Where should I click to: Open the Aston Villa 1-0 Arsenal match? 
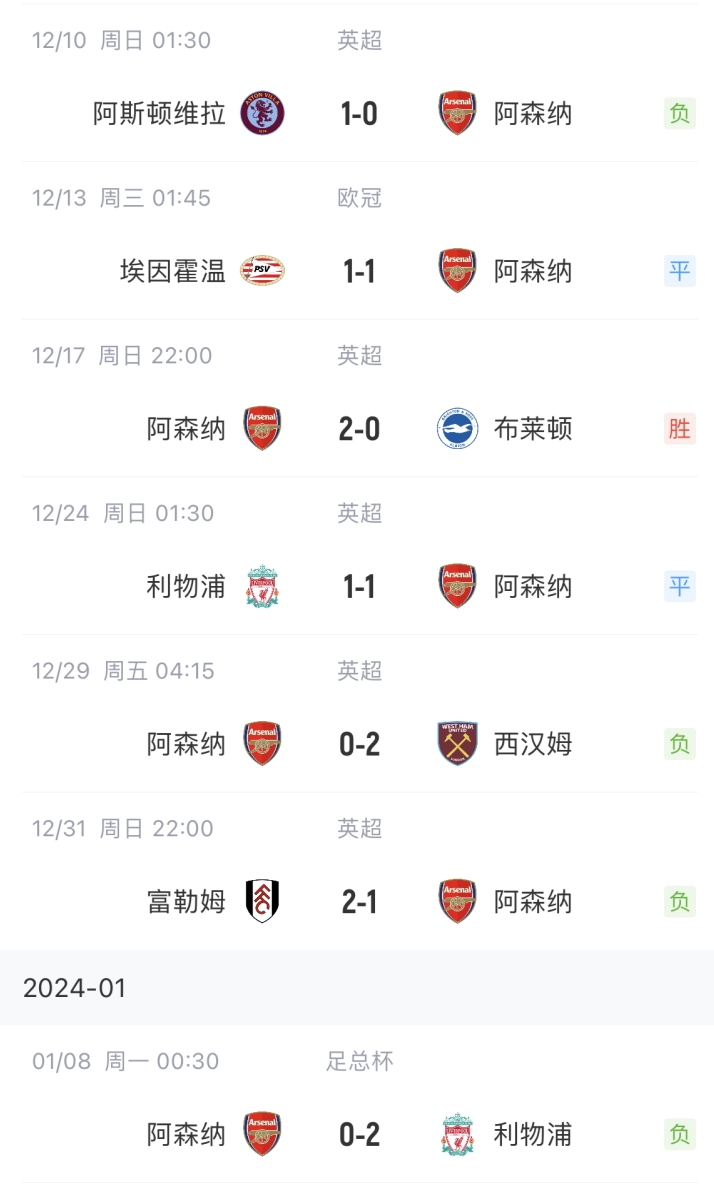358,114
